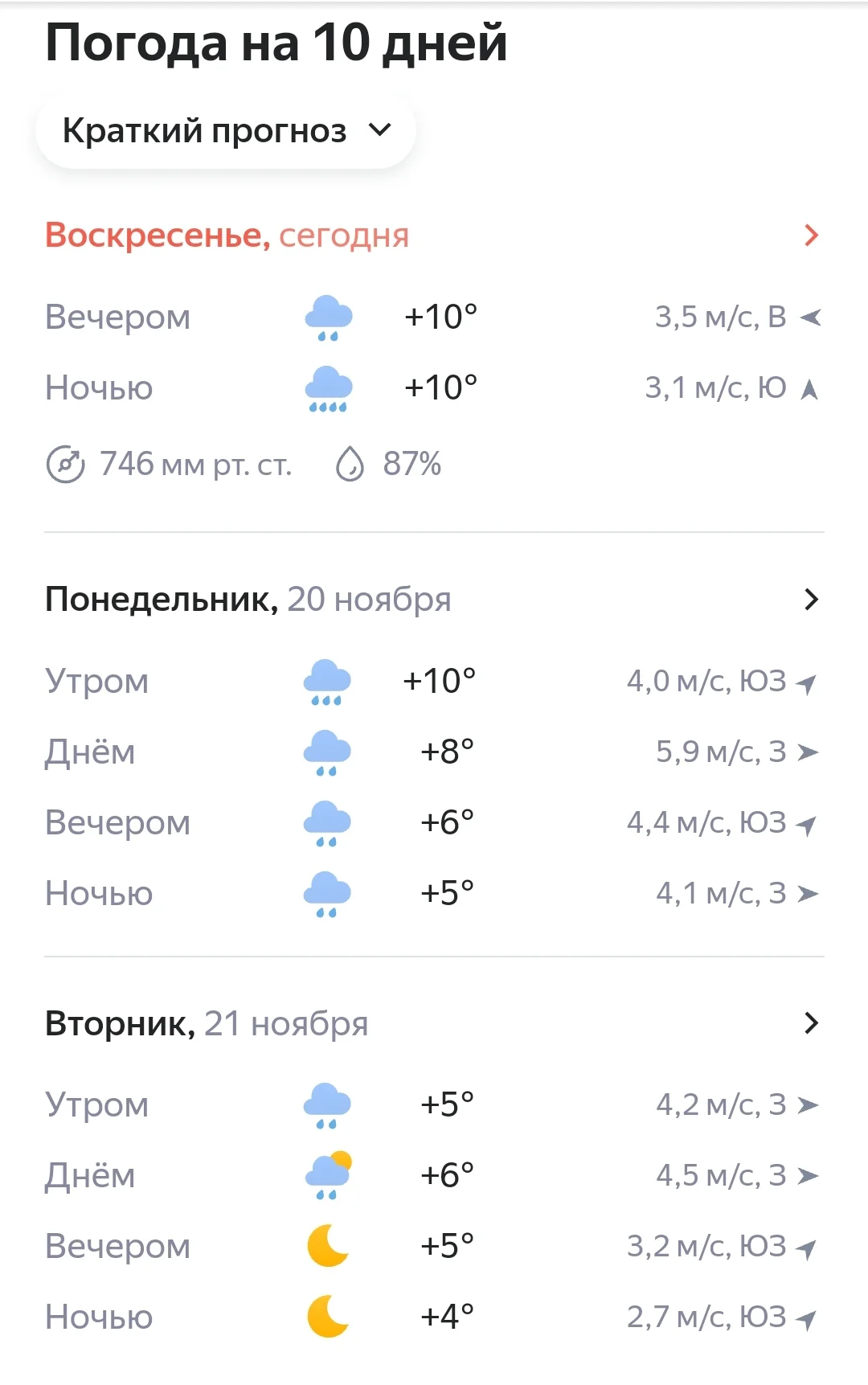The width and height of the screenshot is (868, 1385).
Task: Select the Понедельник, 20 ноября header
Action: pyautogui.click(x=247, y=598)
